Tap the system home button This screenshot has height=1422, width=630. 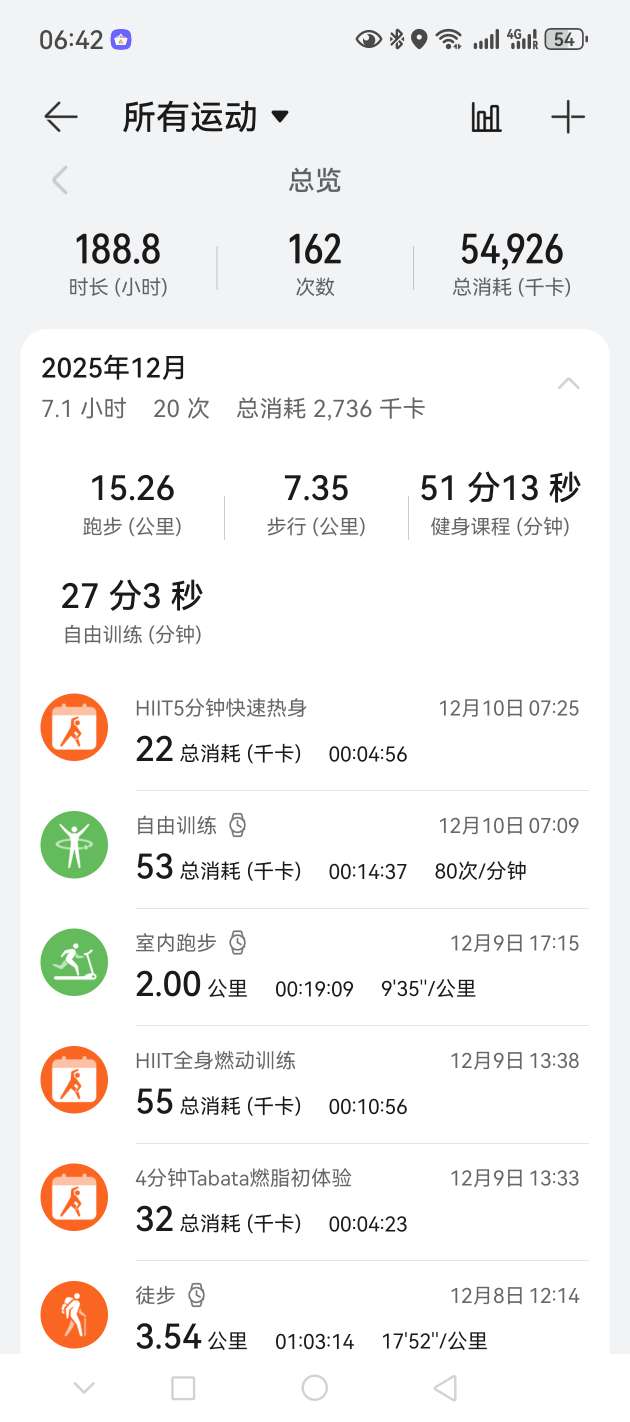click(x=315, y=1387)
